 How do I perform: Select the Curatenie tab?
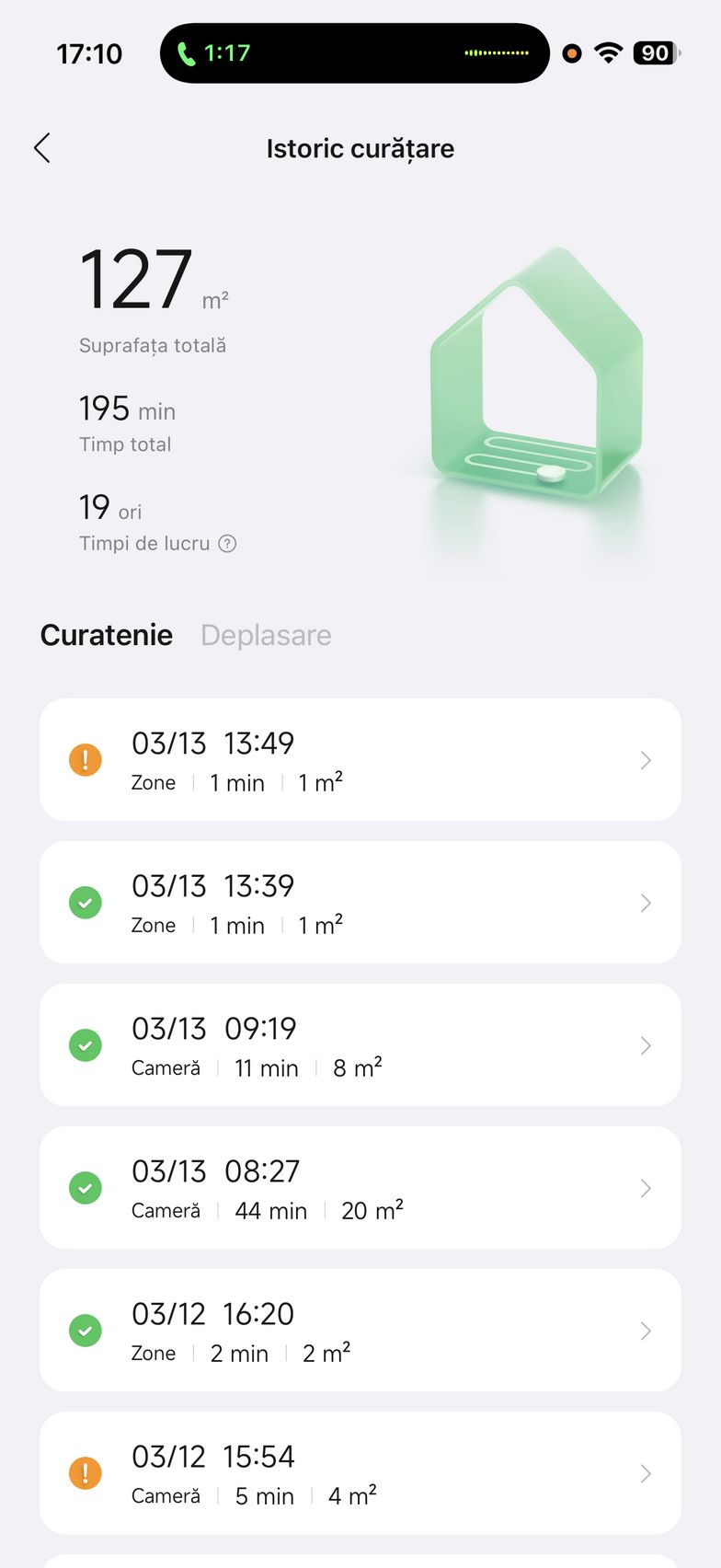click(107, 635)
